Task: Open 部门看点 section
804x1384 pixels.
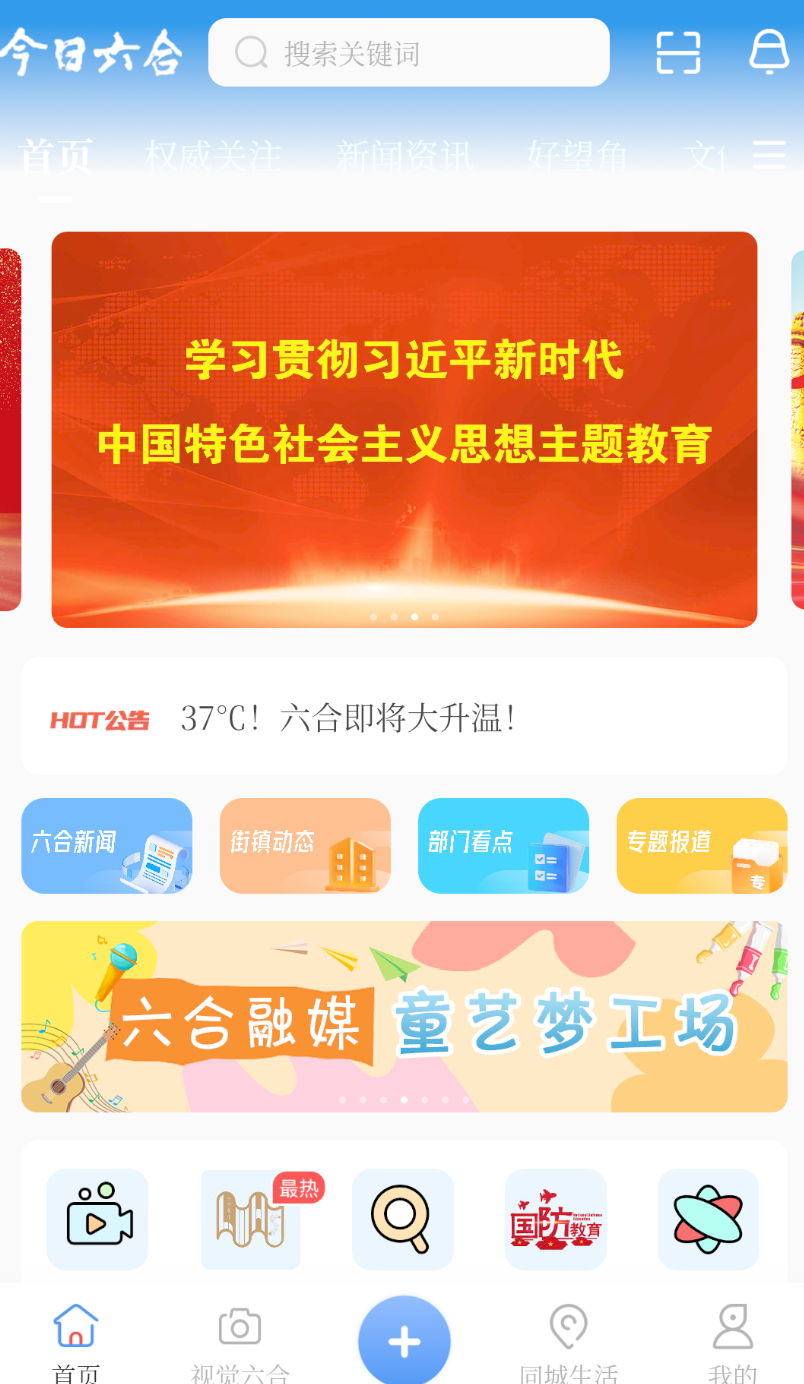Action: (503, 845)
